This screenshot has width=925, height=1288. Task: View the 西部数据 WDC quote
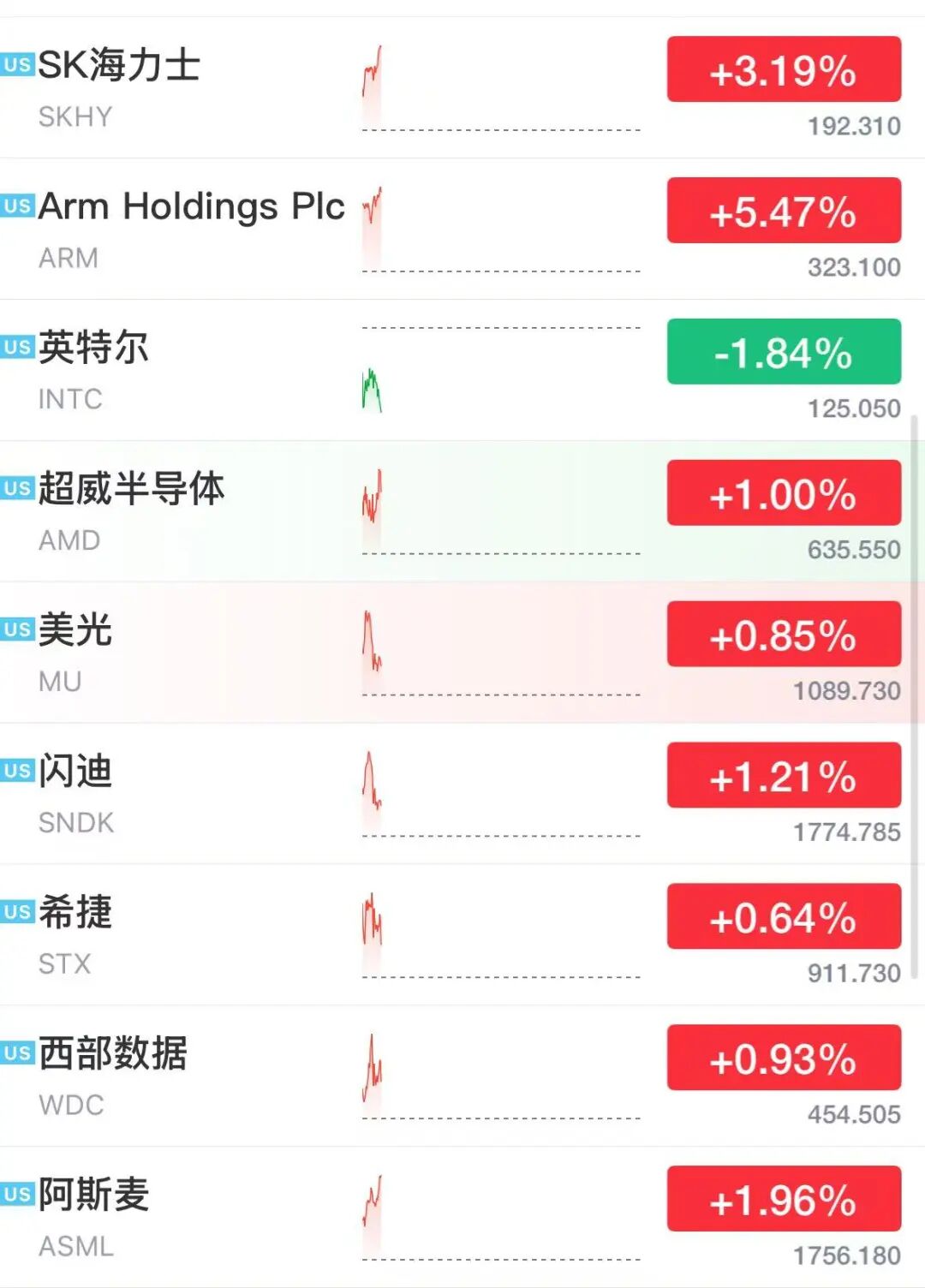point(462,1076)
